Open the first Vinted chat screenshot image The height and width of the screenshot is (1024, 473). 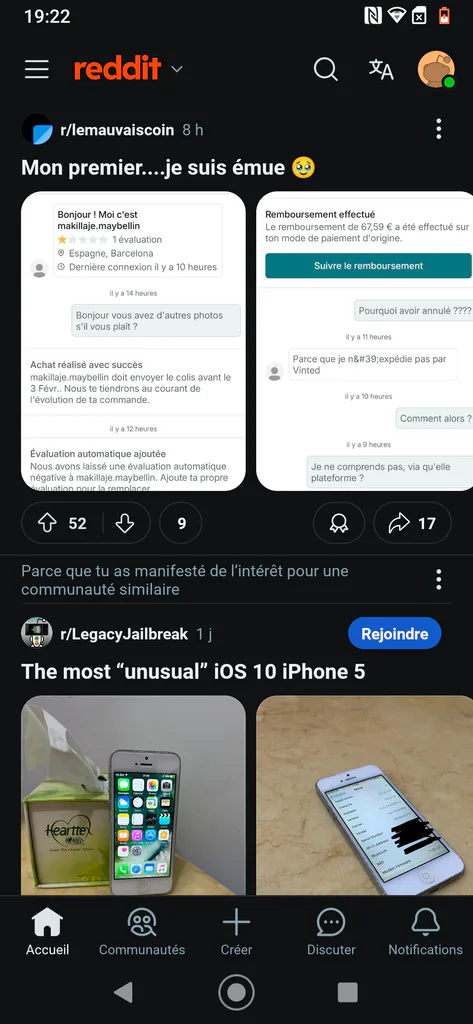(133, 341)
